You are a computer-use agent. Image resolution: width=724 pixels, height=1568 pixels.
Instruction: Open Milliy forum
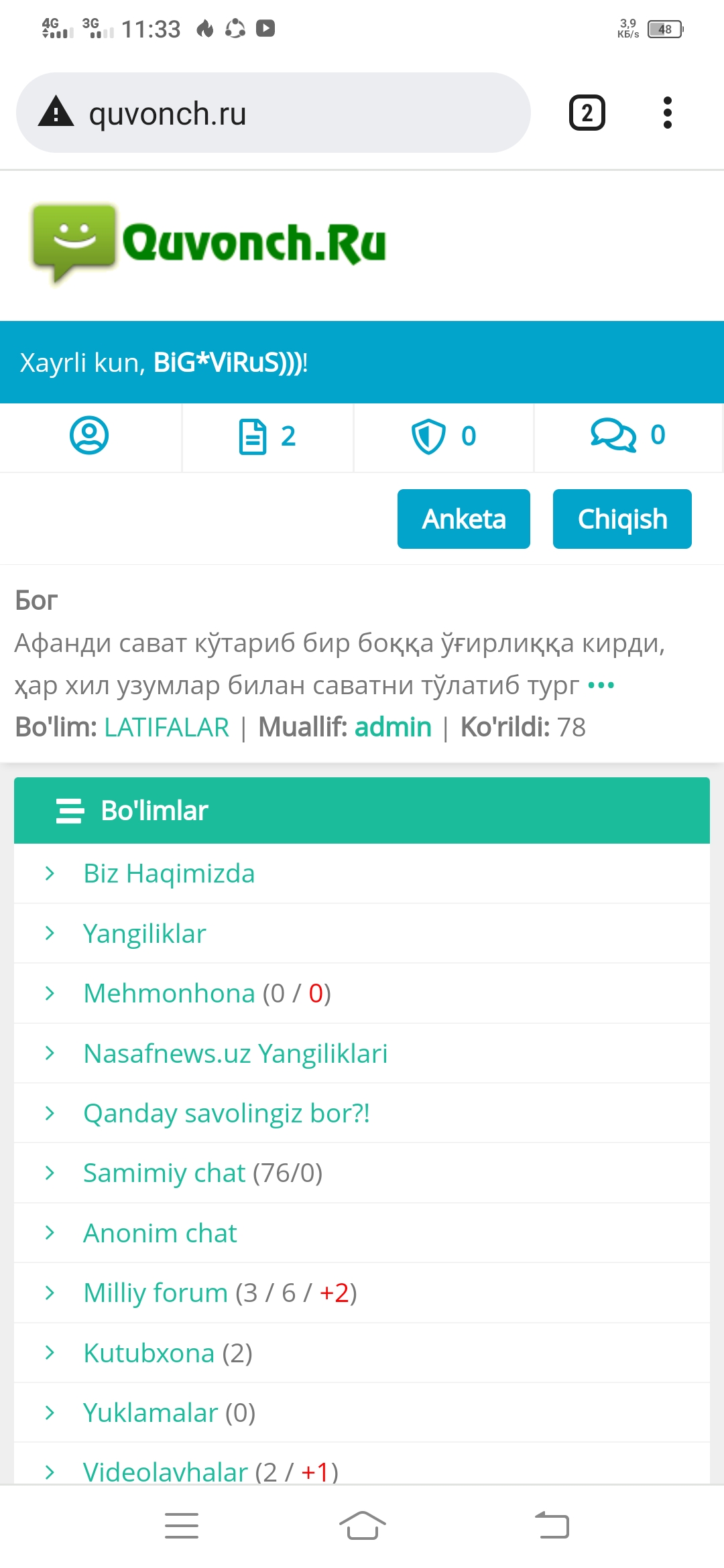point(156,1293)
